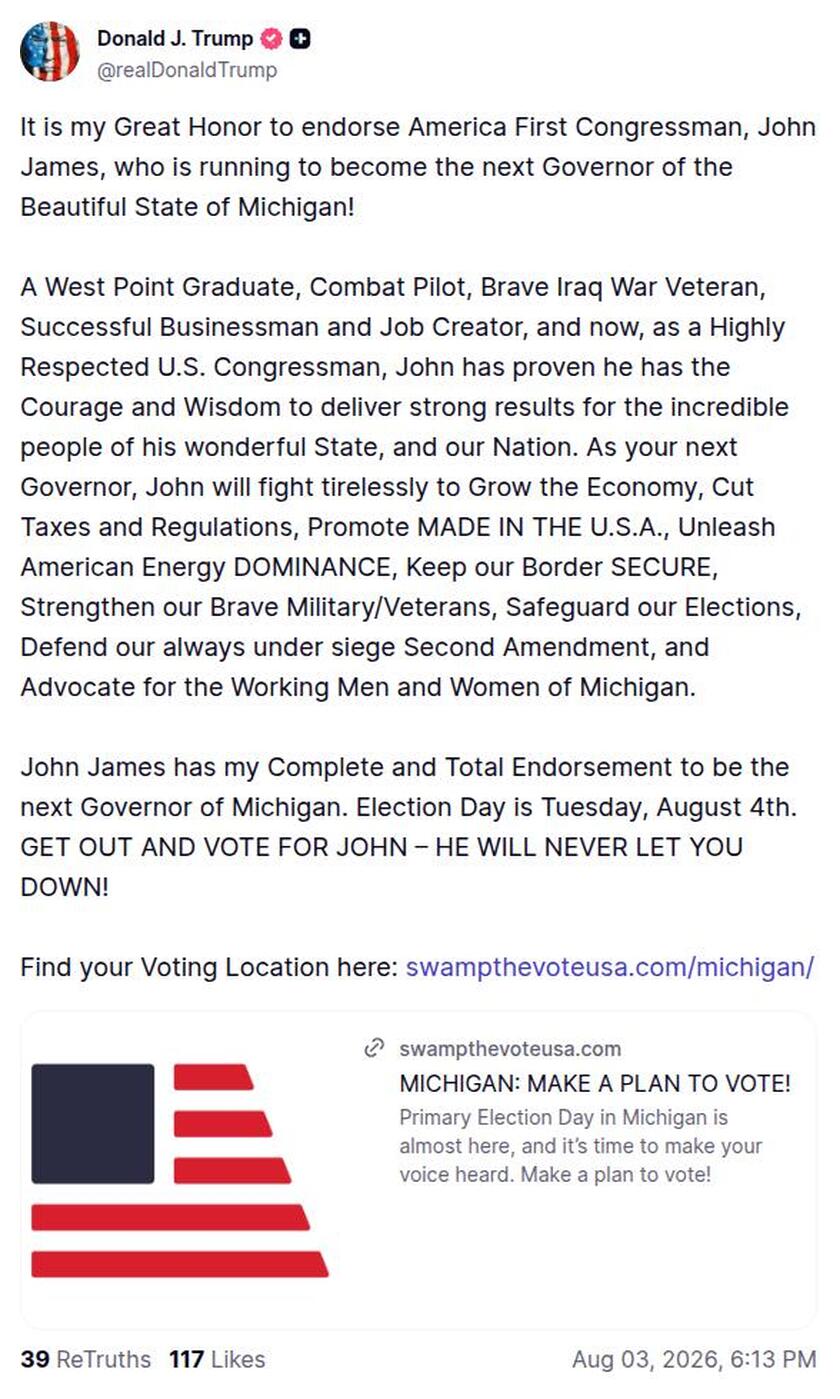View the 39 ReTruths list

tap(86, 1359)
